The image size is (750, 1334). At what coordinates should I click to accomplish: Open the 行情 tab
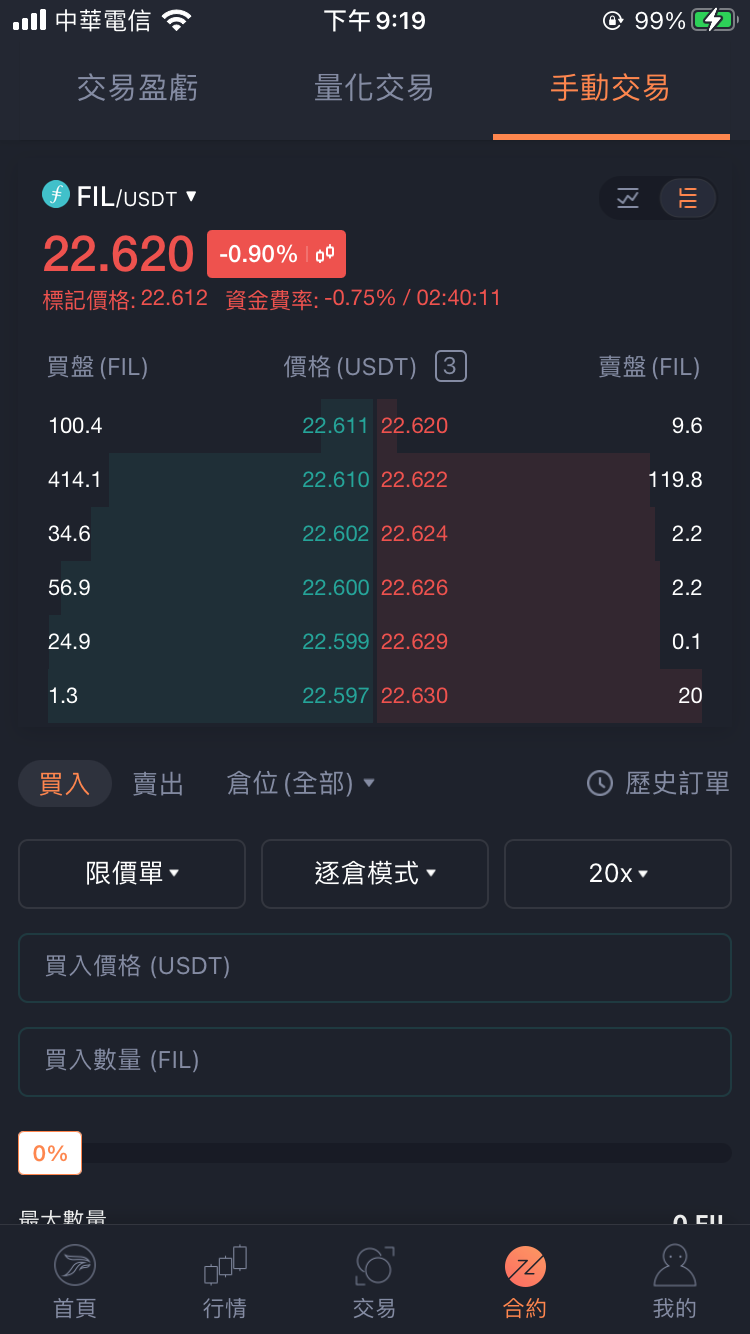point(225,1282)
